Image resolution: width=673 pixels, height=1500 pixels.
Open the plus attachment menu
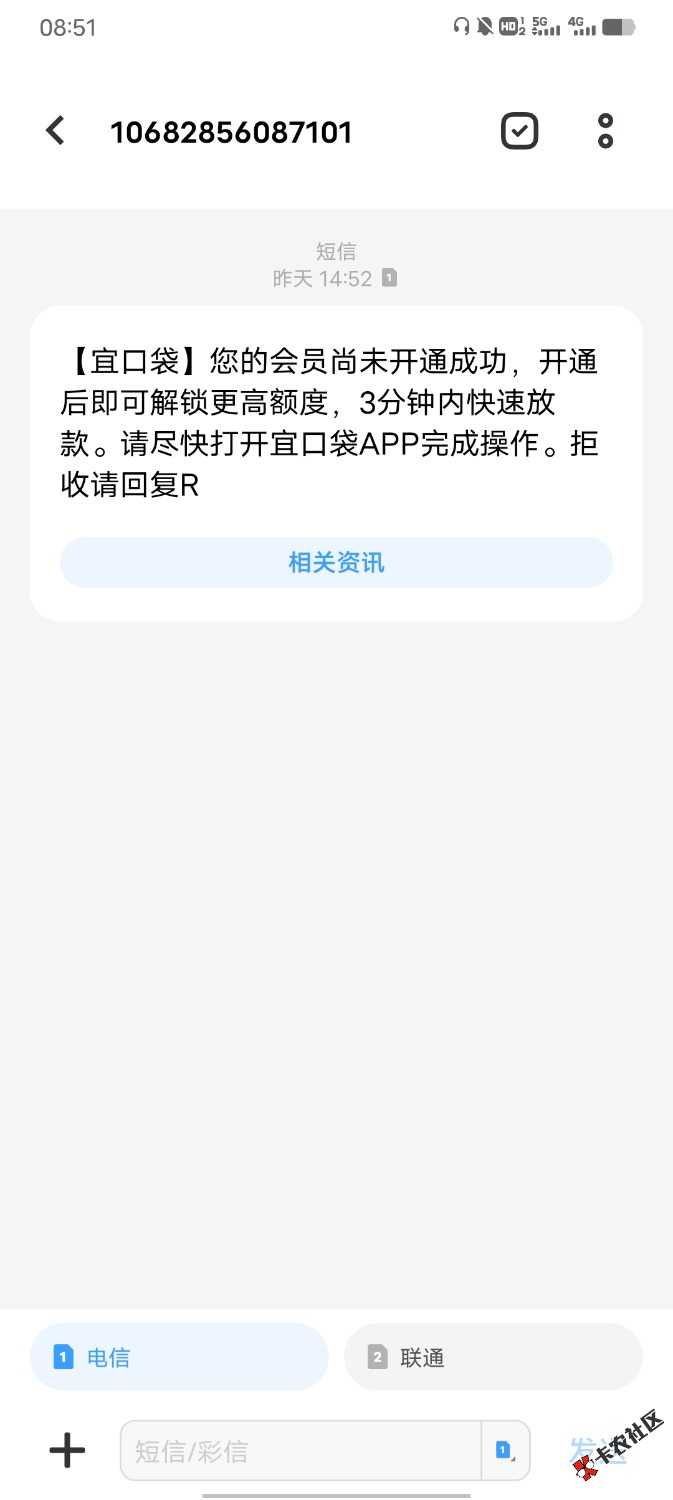pos(67,1450)
